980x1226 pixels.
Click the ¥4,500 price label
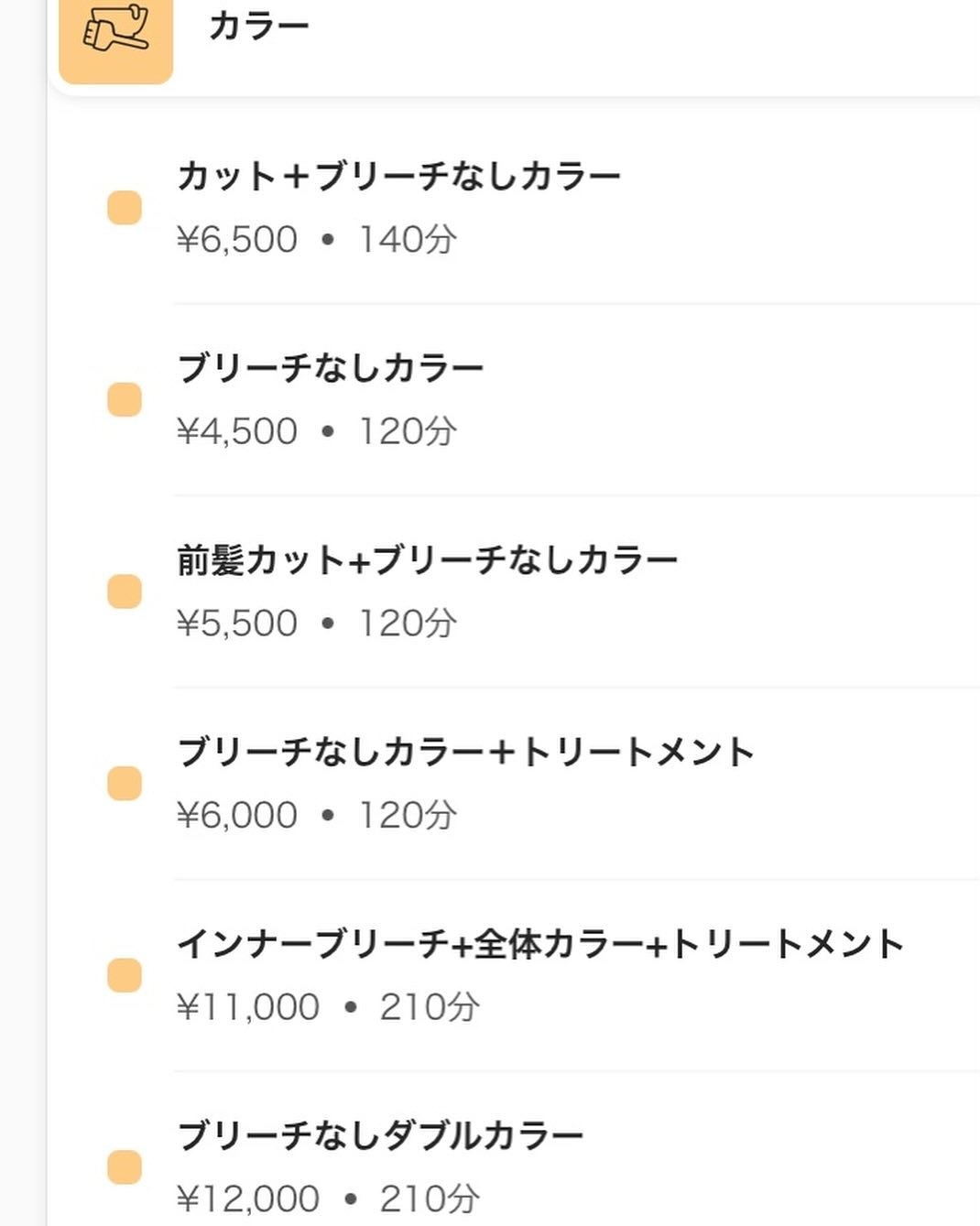236,430
